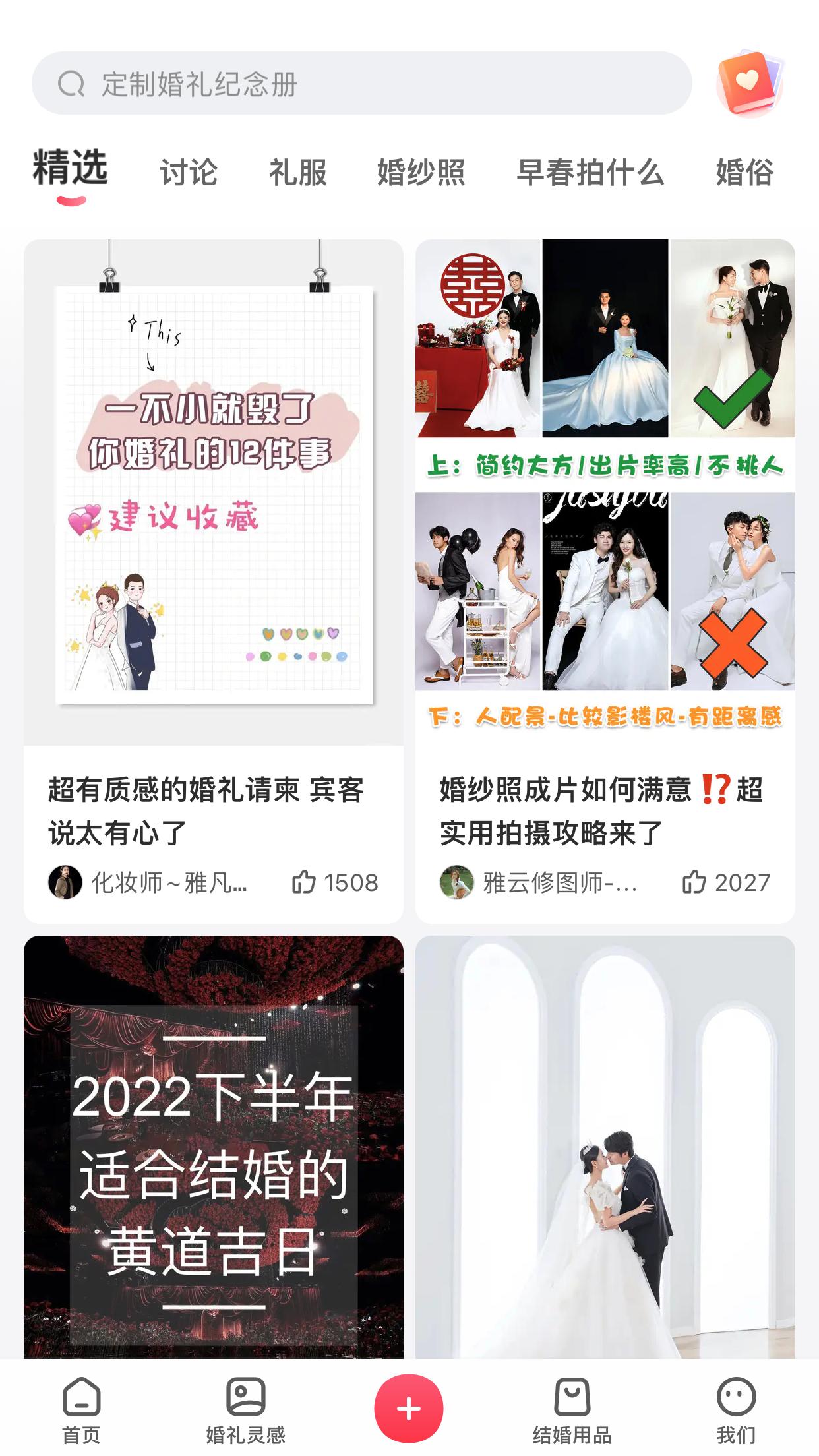Open the 婚礼灵感 inspiration icon
The height and width of the screenshot is (1456, 819).
tap(244, 1400)
